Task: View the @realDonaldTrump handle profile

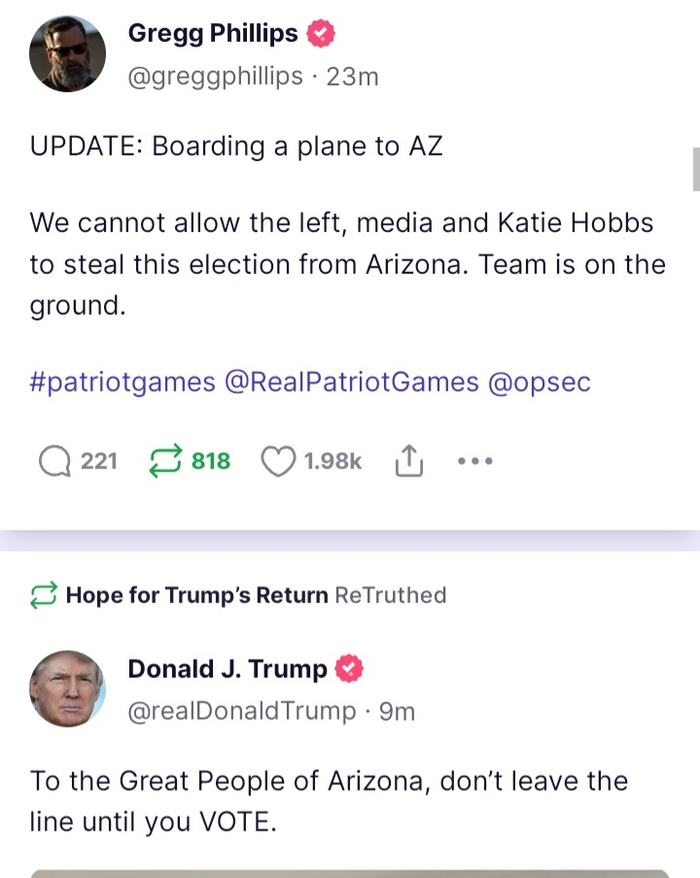Action: pyautogui.click(x=241, y=711)
